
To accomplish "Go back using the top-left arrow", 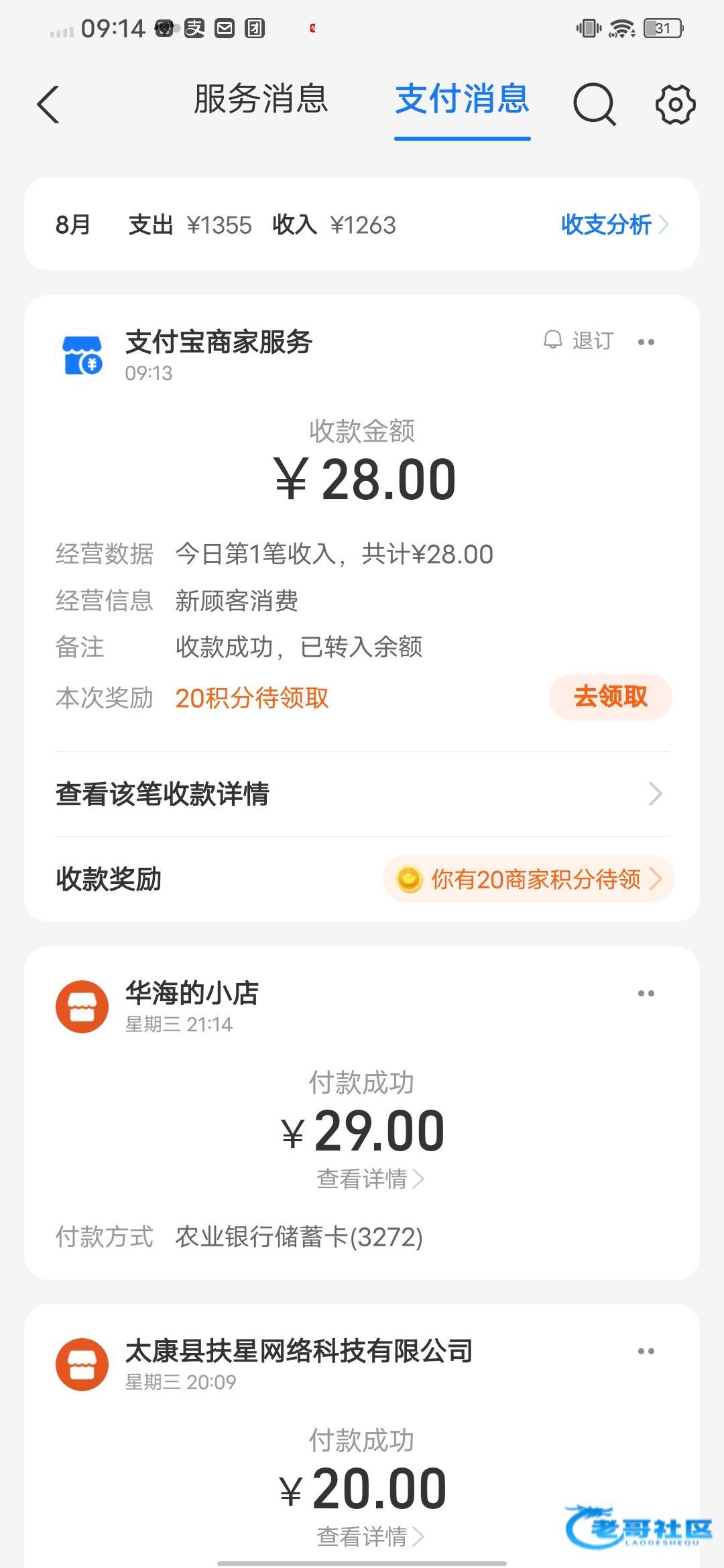I will click(x=48, y=105).
